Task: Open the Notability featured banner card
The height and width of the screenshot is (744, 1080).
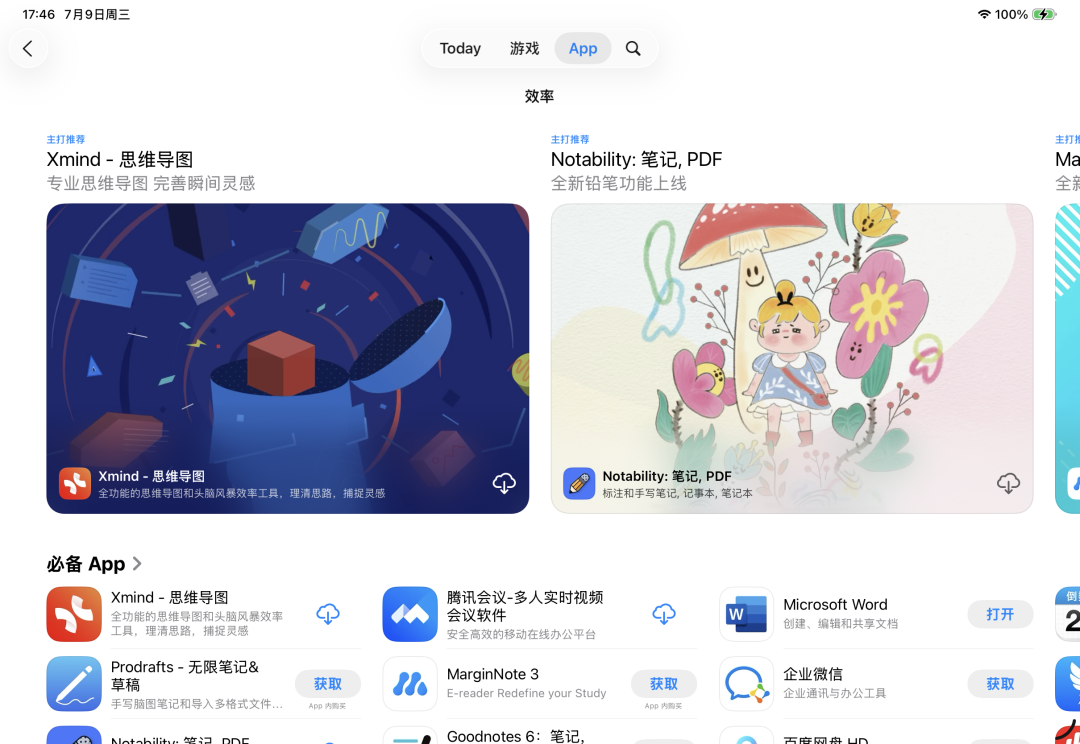Action: 791,340
